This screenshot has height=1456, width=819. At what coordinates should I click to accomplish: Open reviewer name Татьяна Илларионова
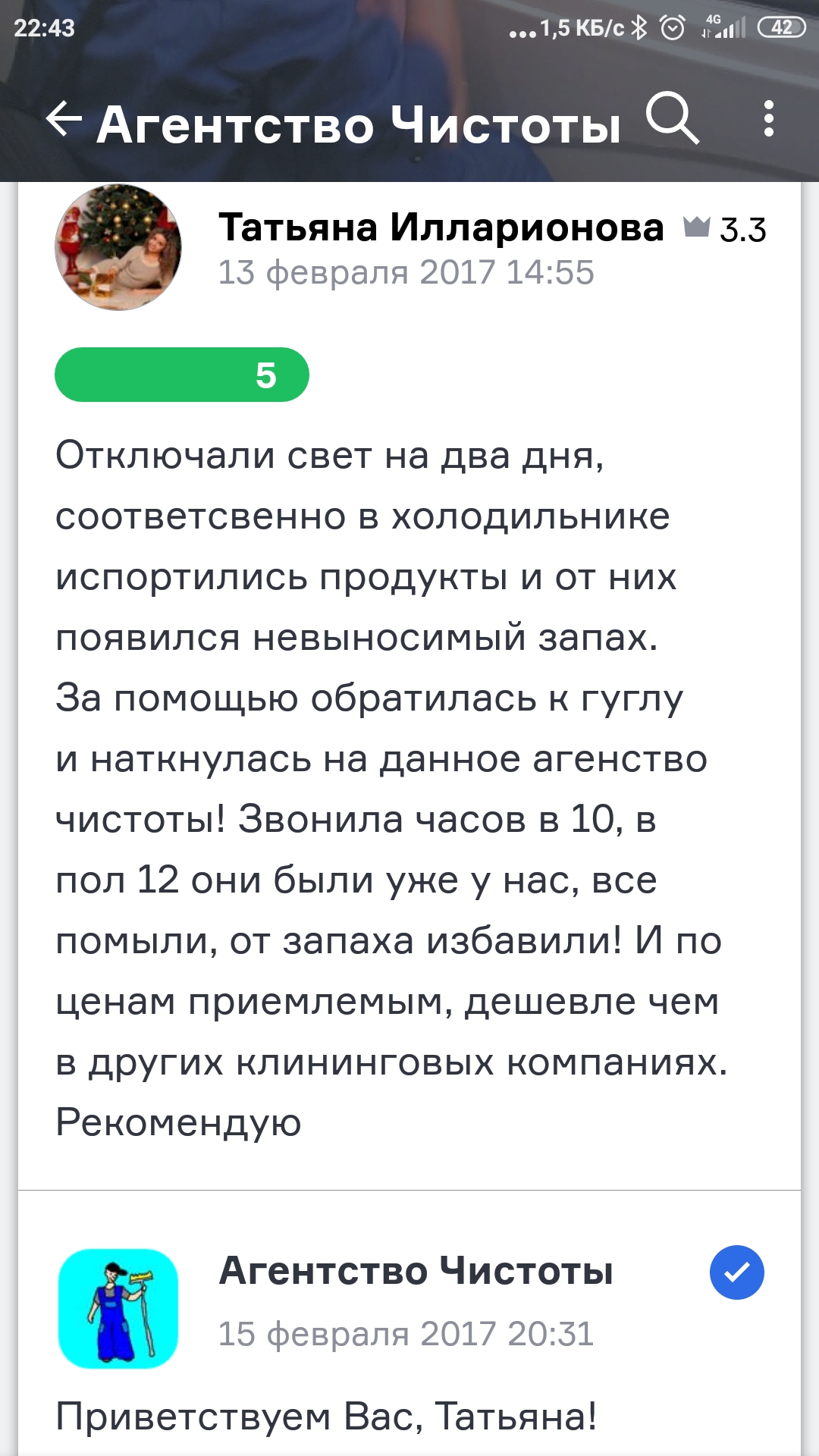tap(441, 227)
